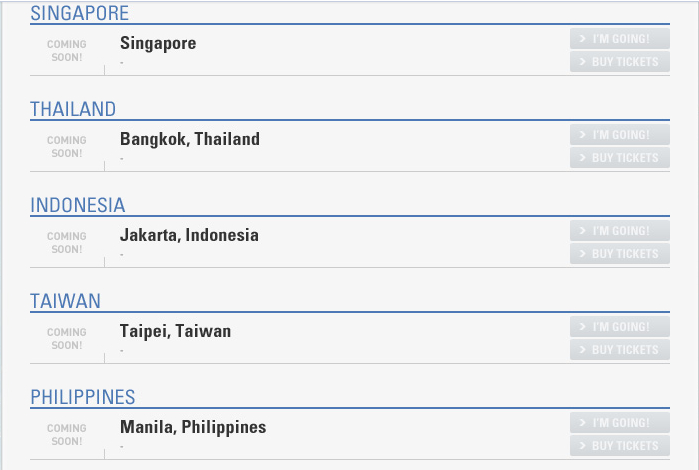Buy tickets for Jakarta, Indonesia
This screenshot has width=699, height=470.
tap(619, 254)
